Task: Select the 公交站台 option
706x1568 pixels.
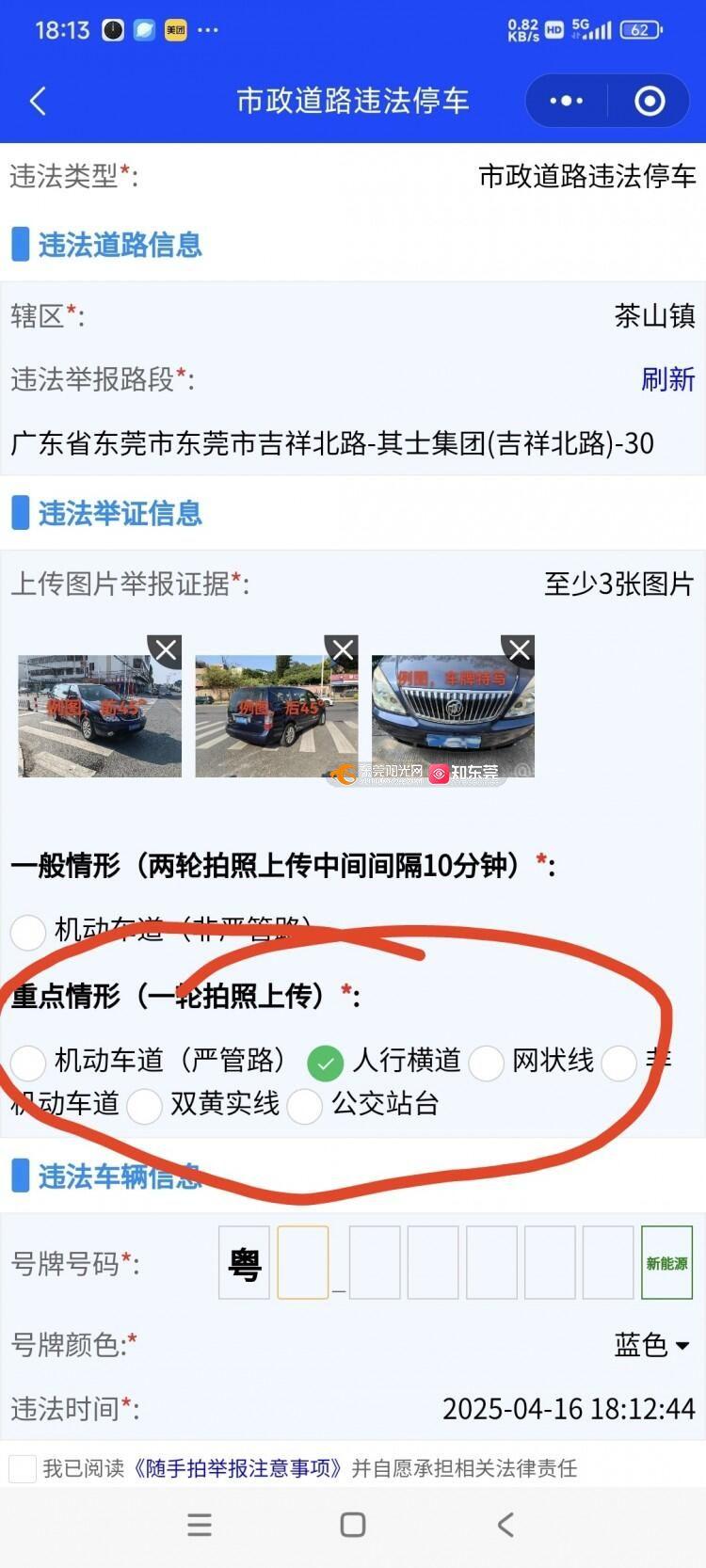Action: coord(305,1106)
